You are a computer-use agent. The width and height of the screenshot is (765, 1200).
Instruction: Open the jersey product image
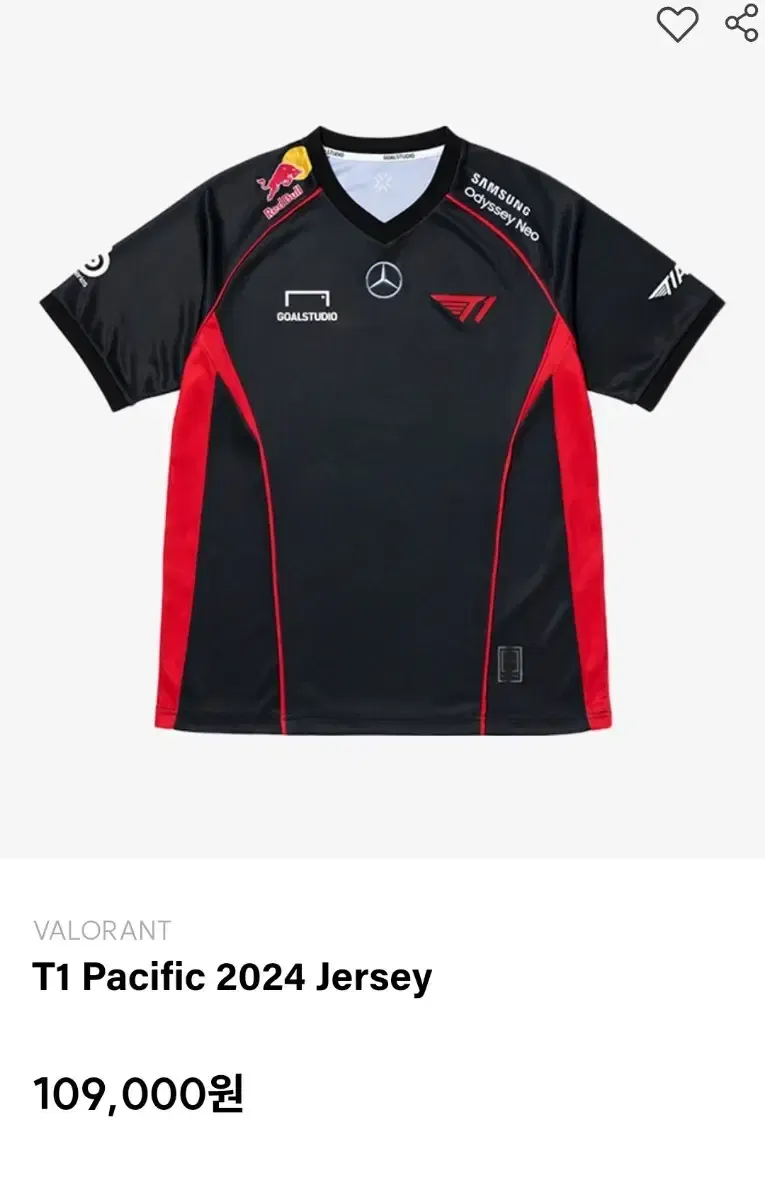(x=382, y=430)
